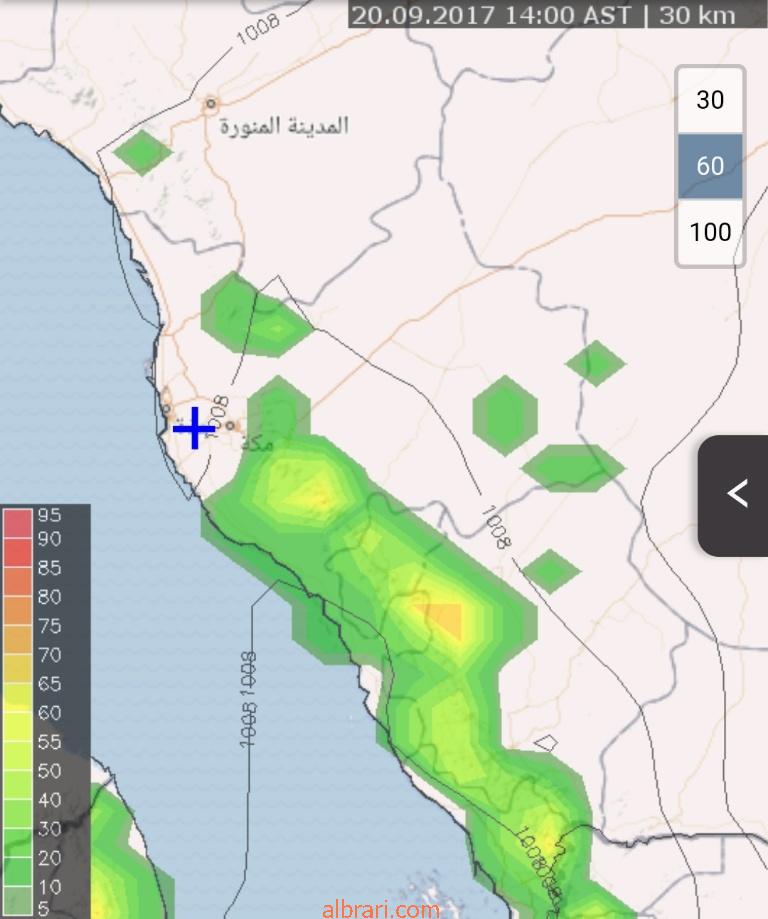Switch to the 60 km resolution
This screenshot has height=919, width=768.
coord(710,165)
